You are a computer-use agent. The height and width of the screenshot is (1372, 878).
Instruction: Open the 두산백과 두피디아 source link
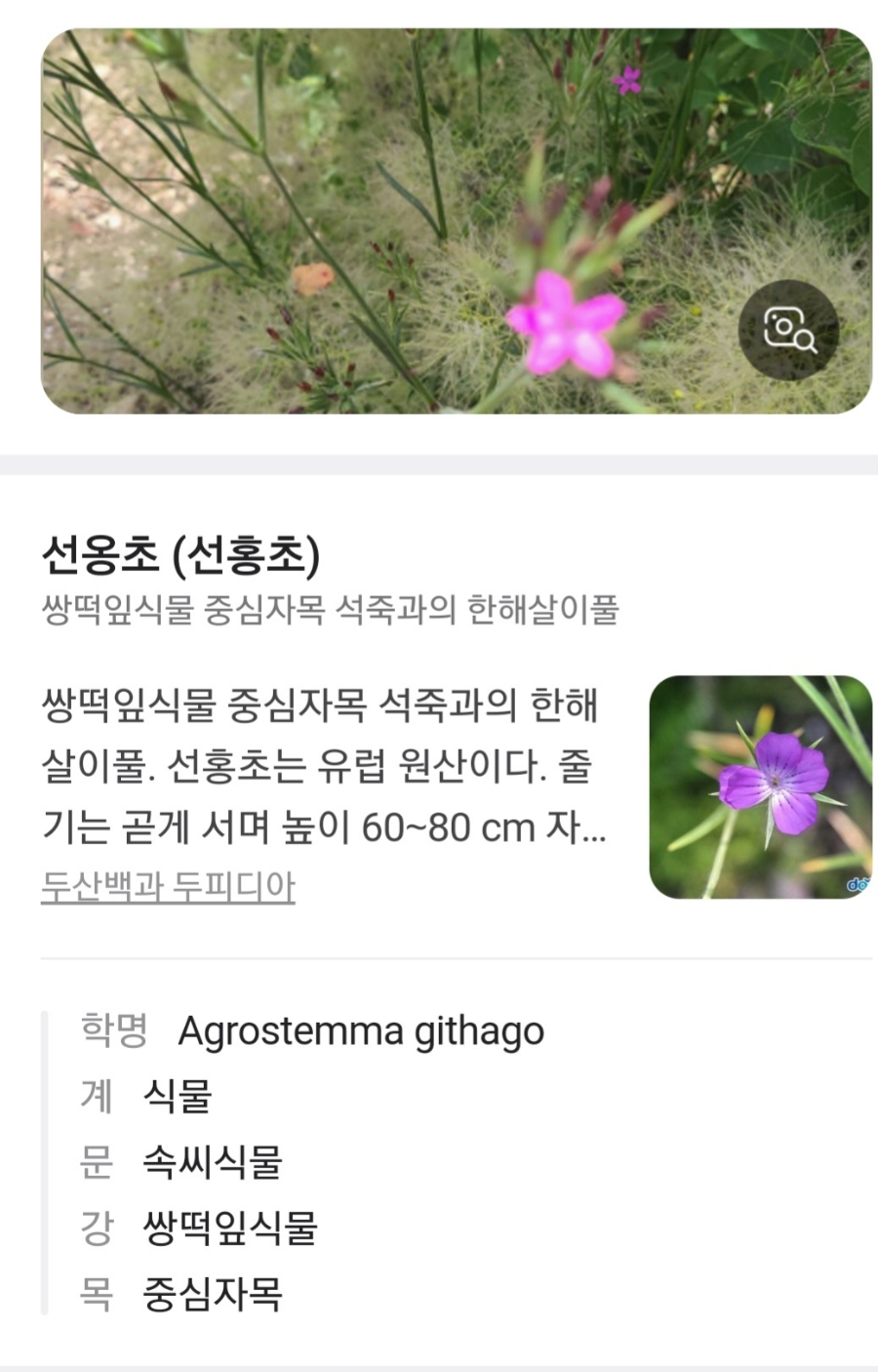(168, 886)
